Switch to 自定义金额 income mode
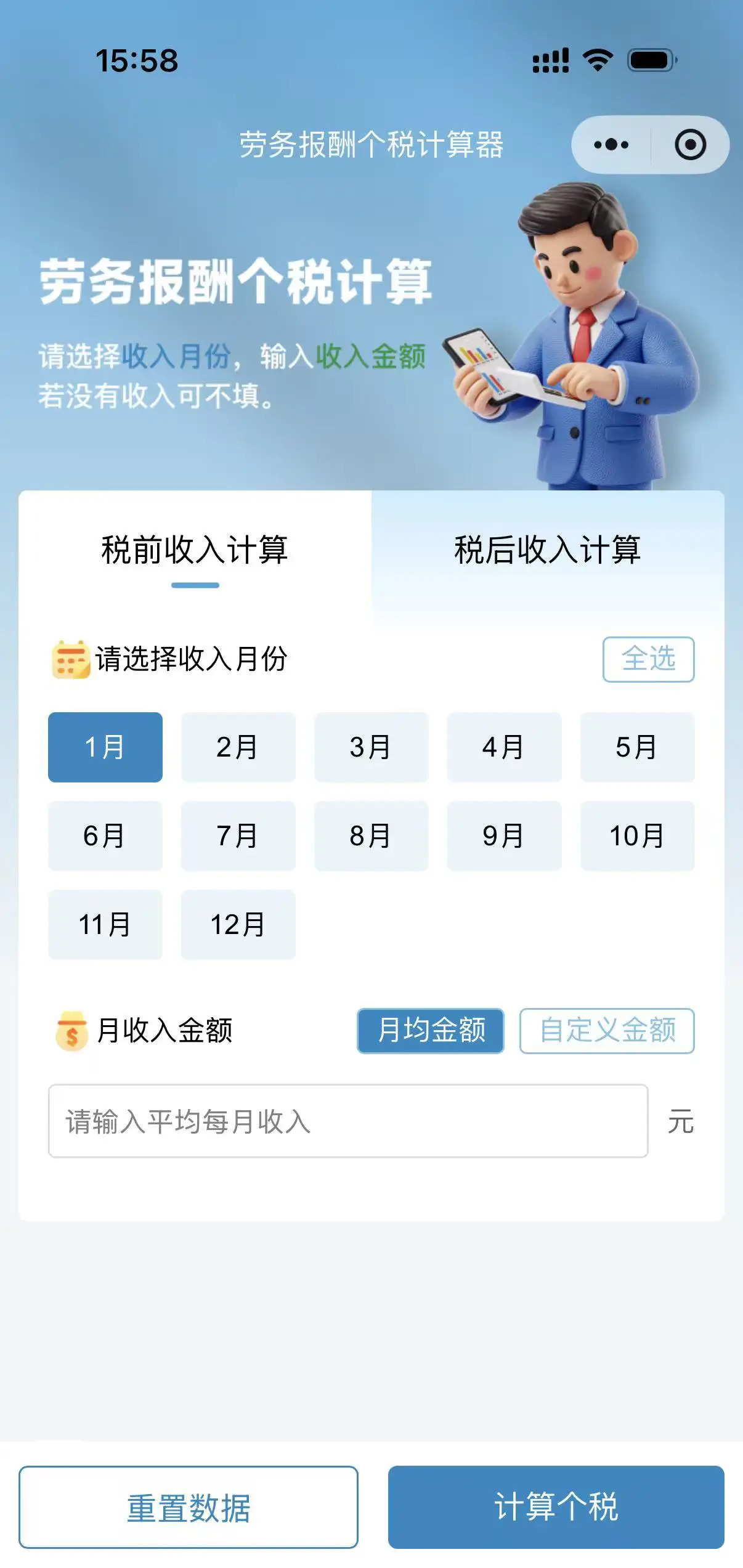This screenshot has height=1568, width=743. tap(607, 1031)
